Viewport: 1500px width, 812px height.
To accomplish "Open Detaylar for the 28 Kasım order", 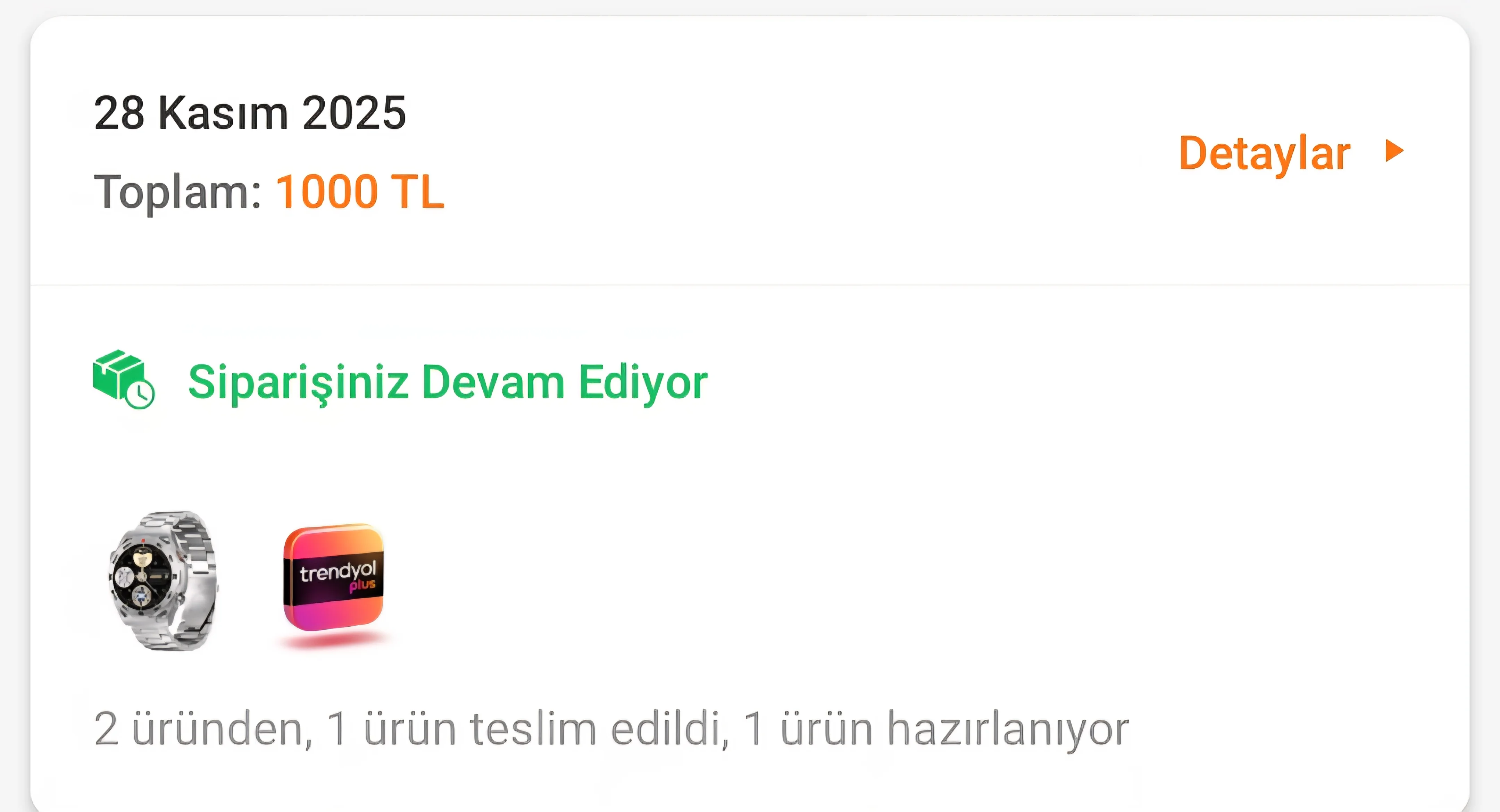I will click(x=1289, y=153).
